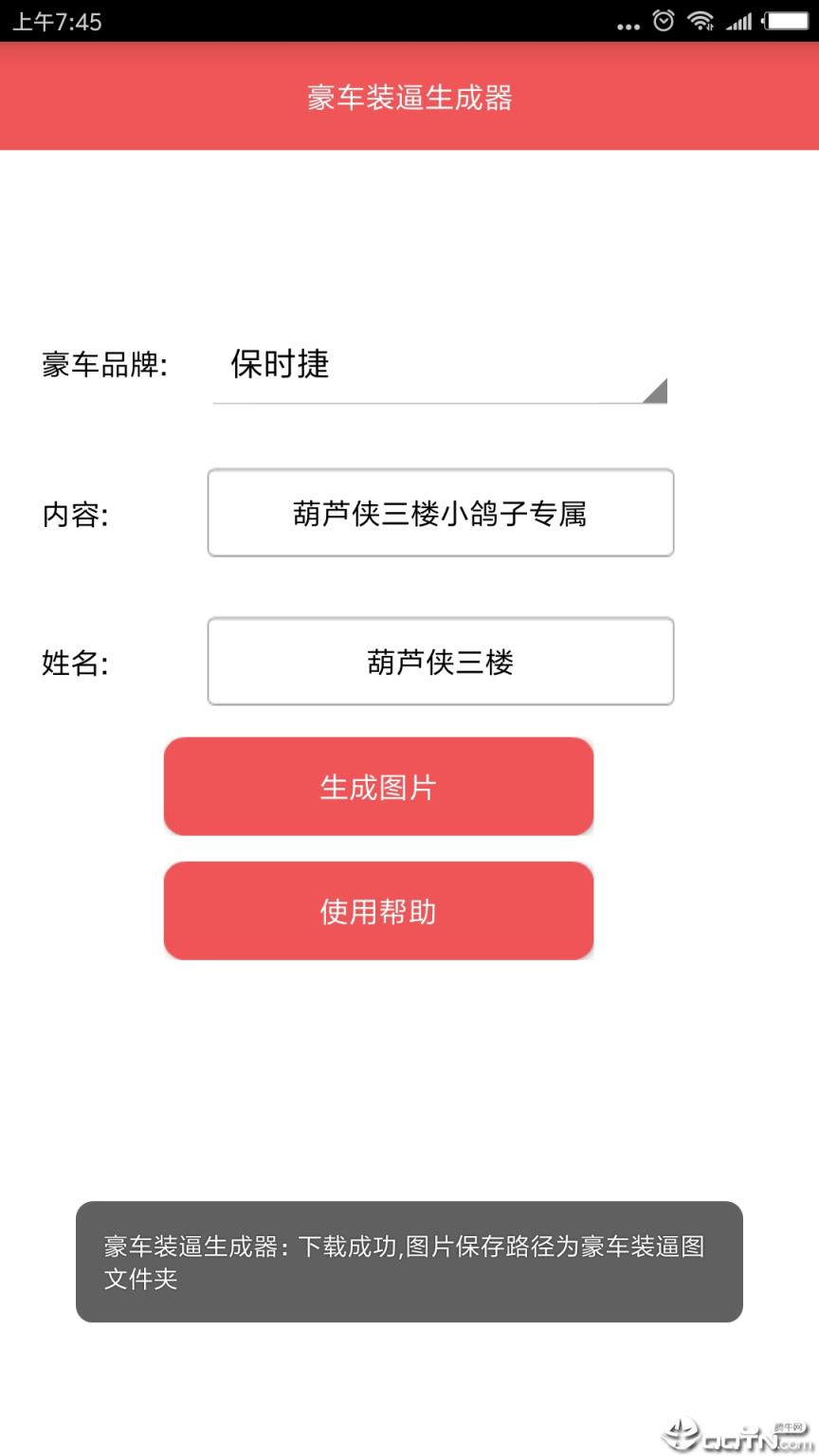Tap the signal strength bars icon
Viewport: 819px width, 1456px height.
(739, 21)
